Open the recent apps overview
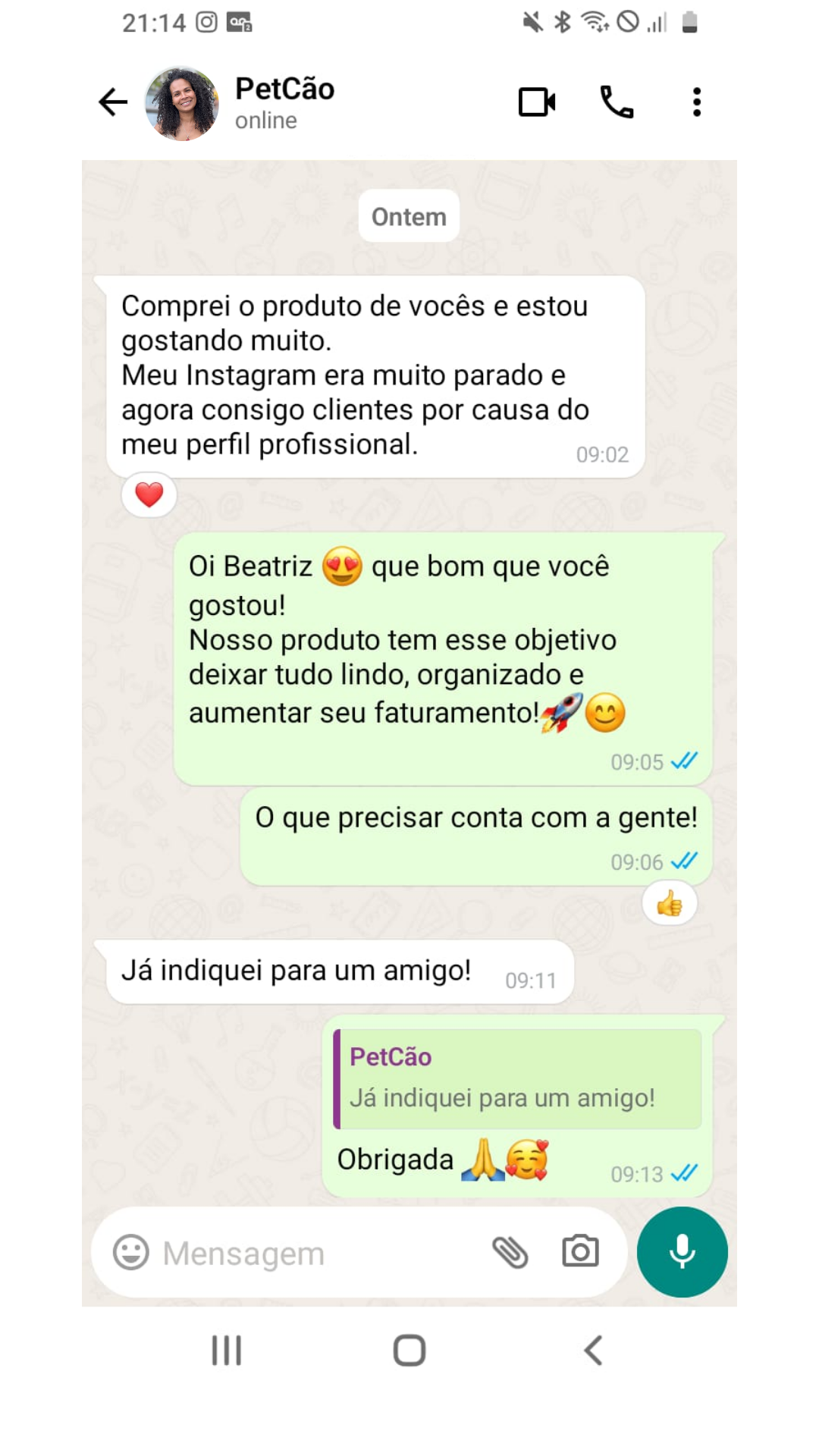The height and width of the screenshot is (1456, 819). [x=225, y=1349]
